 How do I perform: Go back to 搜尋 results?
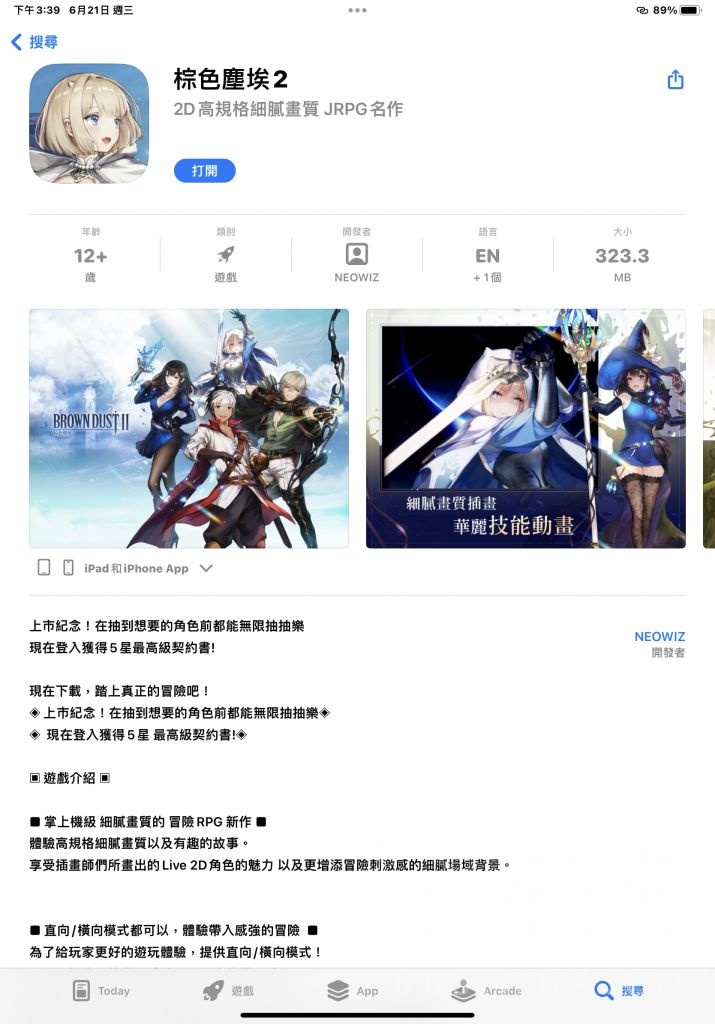[x=35, y=42]
